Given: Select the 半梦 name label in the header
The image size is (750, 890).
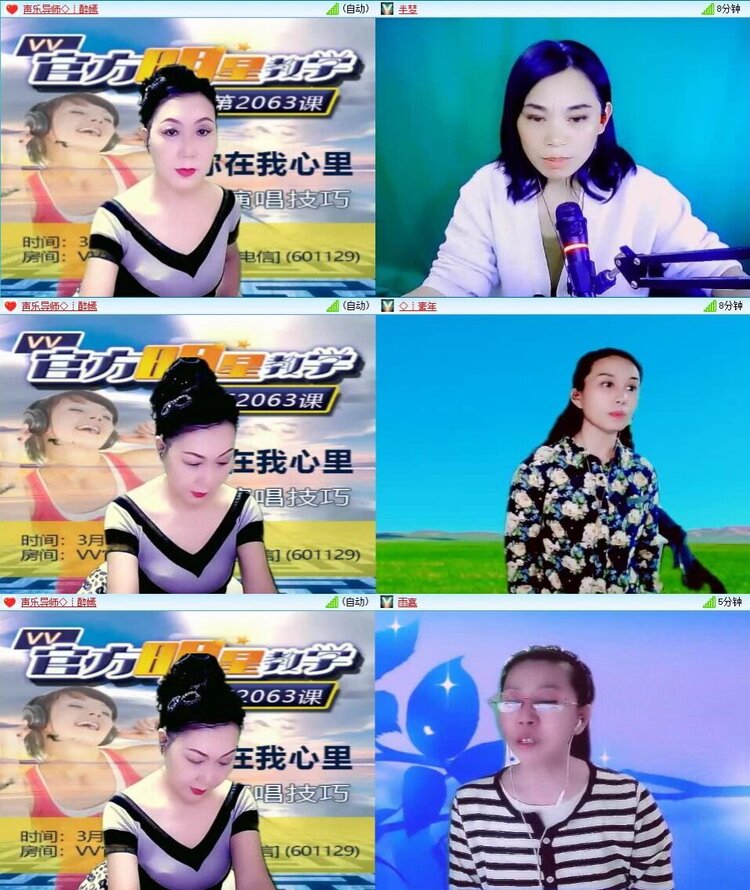Looking at the screenshot, I should [410, 10].
